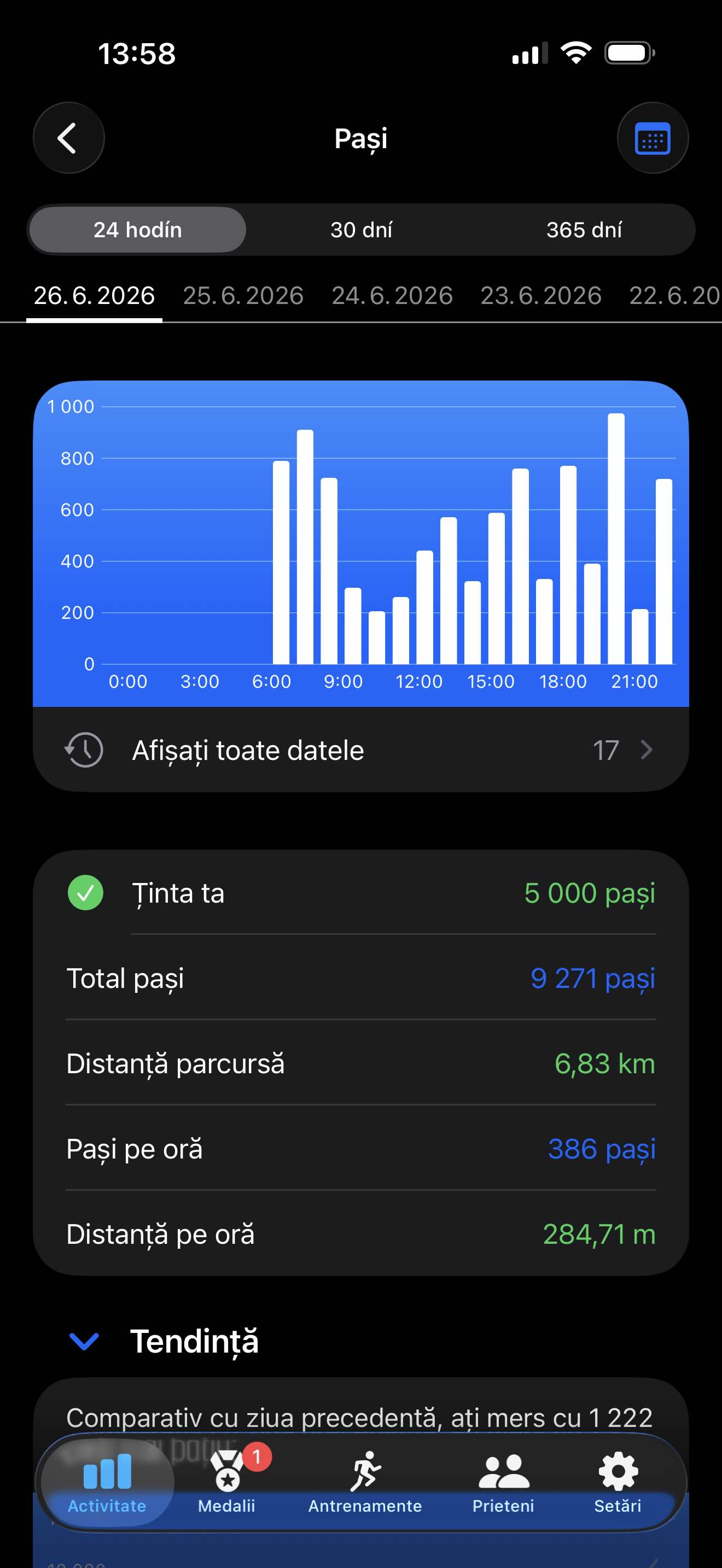Open the Activitate tab
The image size is (722, 1568).
point(107,1481)
